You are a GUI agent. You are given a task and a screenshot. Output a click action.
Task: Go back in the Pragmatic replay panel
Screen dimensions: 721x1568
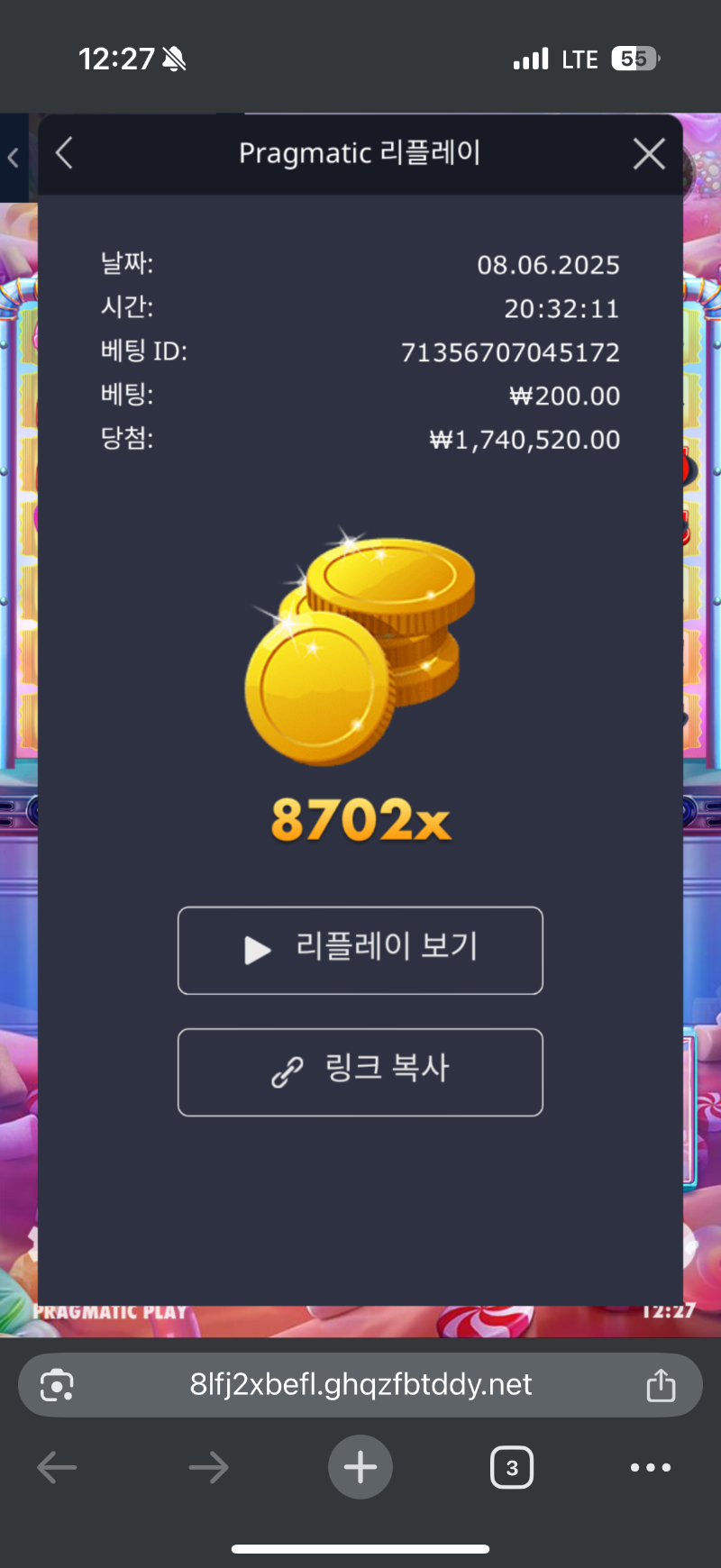(64, 153)
